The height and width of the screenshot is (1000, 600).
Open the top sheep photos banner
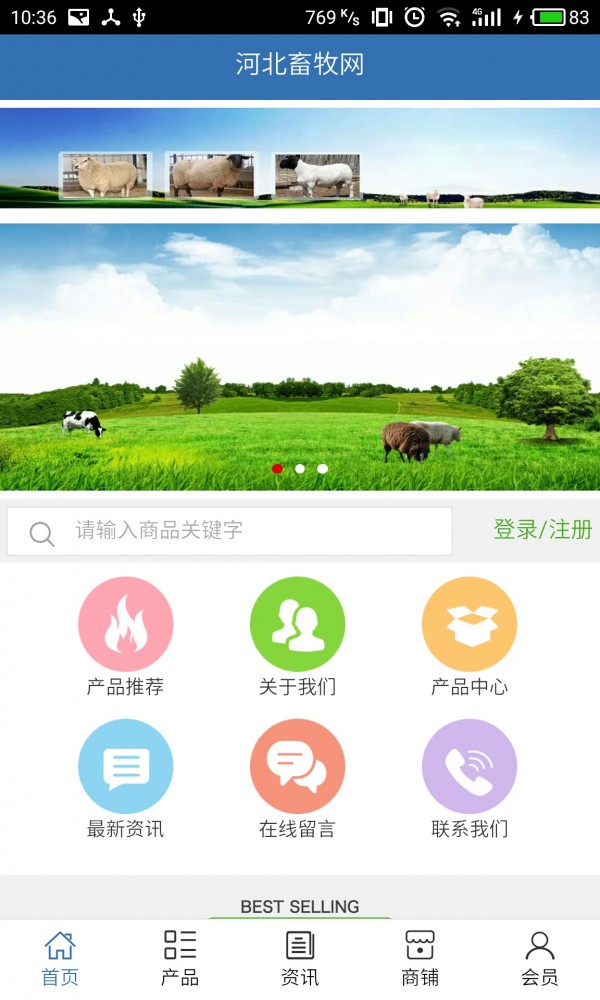click(x=300, y=158)
